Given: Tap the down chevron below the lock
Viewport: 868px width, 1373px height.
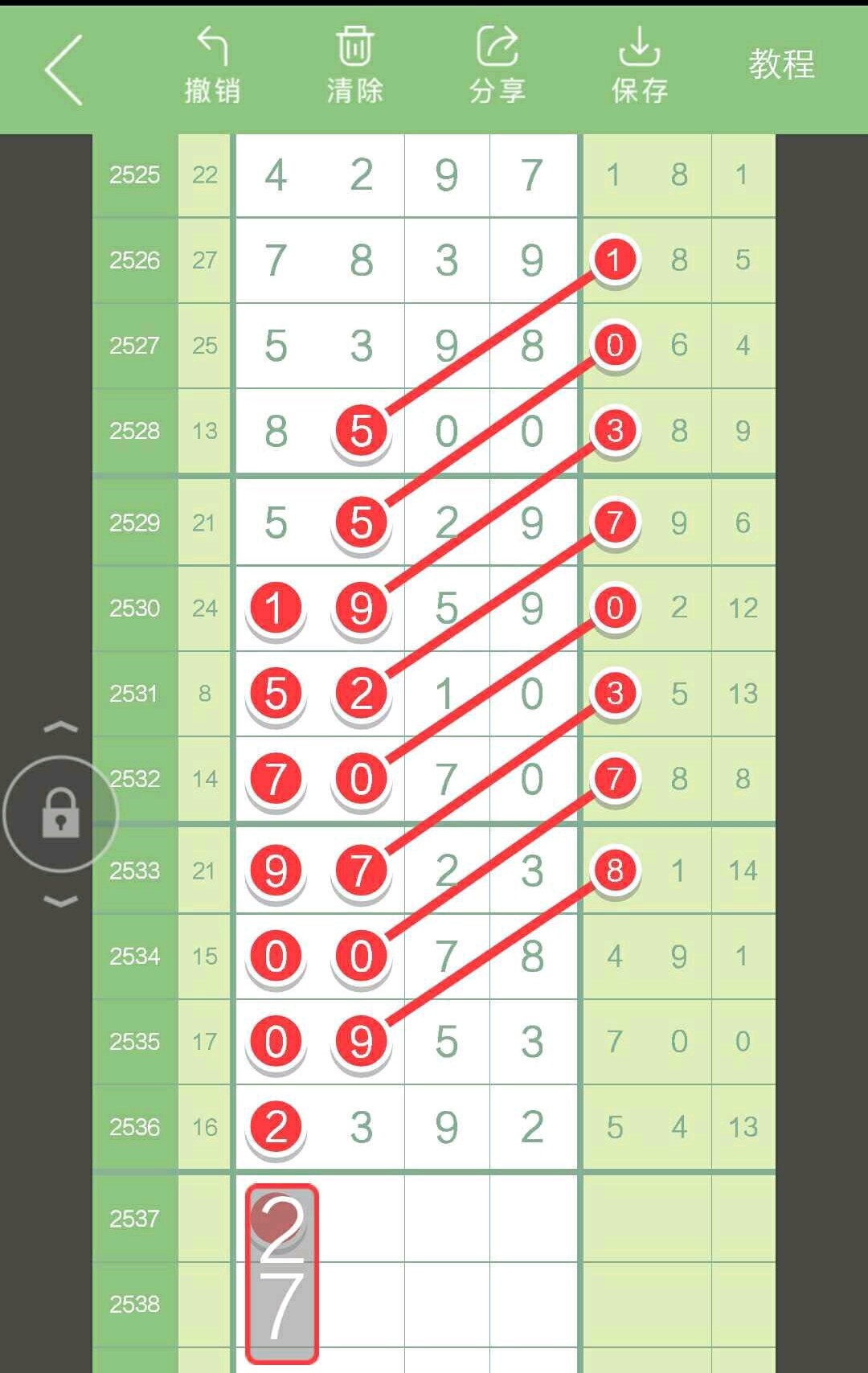Looking at the screenshot, I should pos(60,901).
